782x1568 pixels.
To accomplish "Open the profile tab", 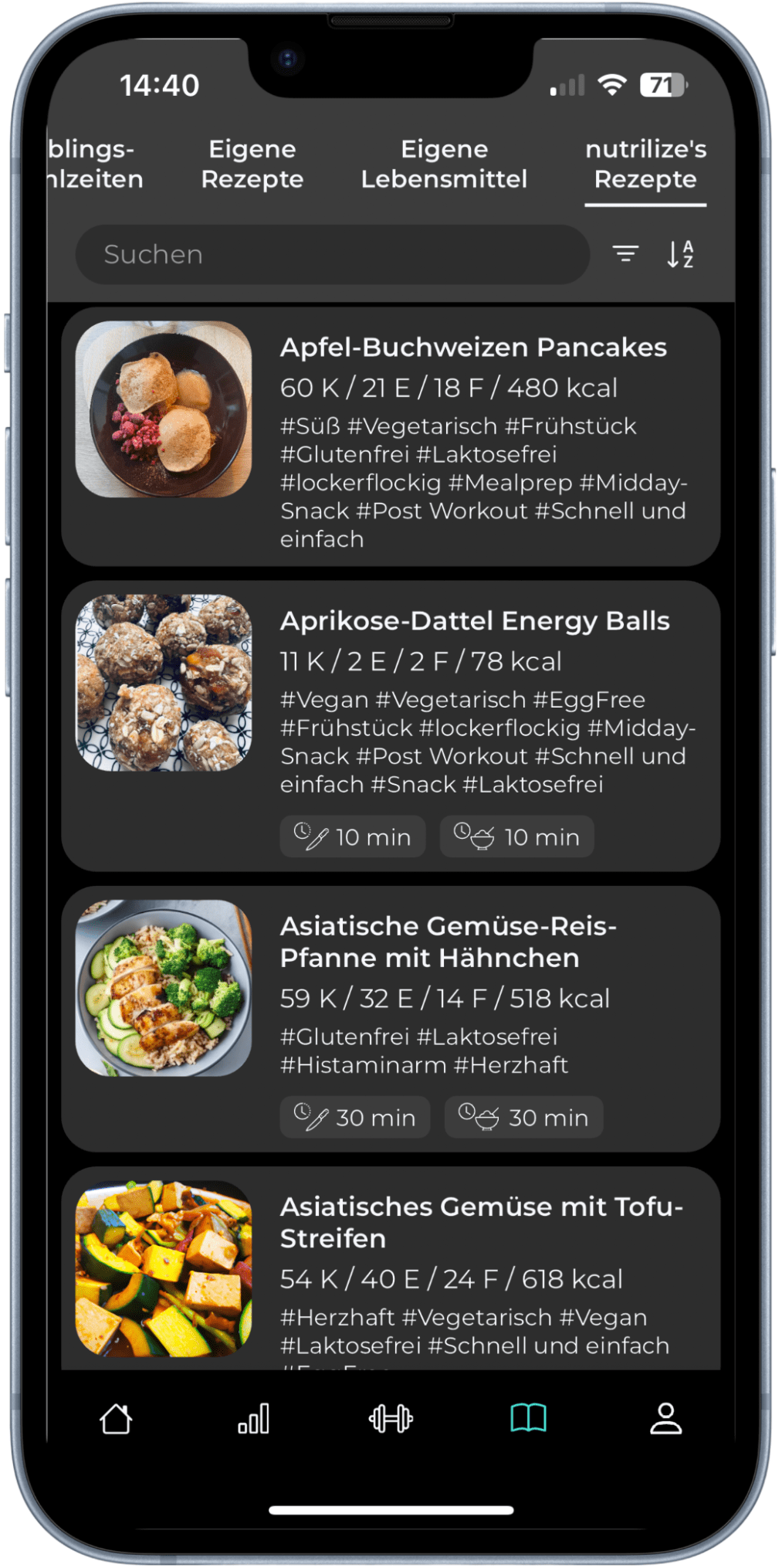I will [665, 1418].
